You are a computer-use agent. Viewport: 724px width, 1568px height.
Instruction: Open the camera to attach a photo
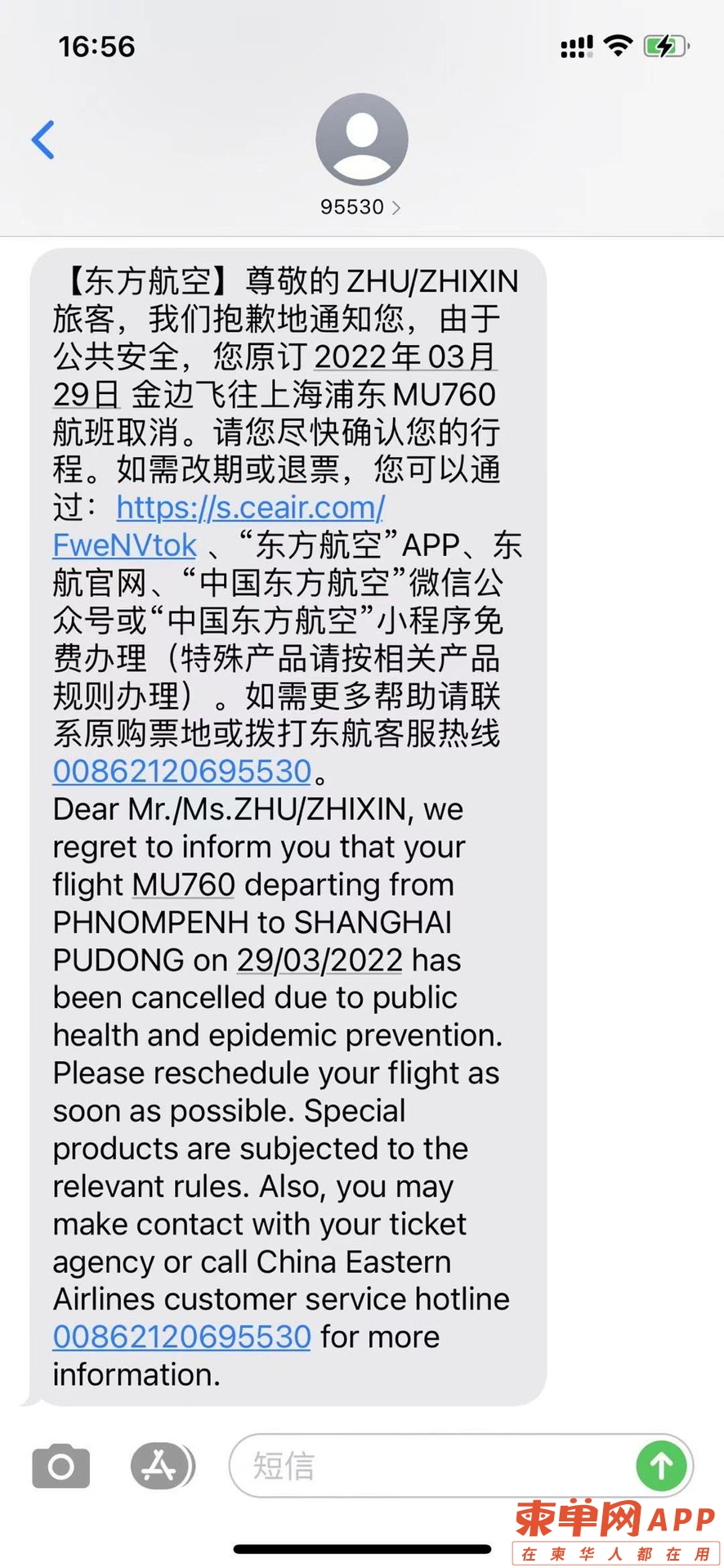[60, 1466]
